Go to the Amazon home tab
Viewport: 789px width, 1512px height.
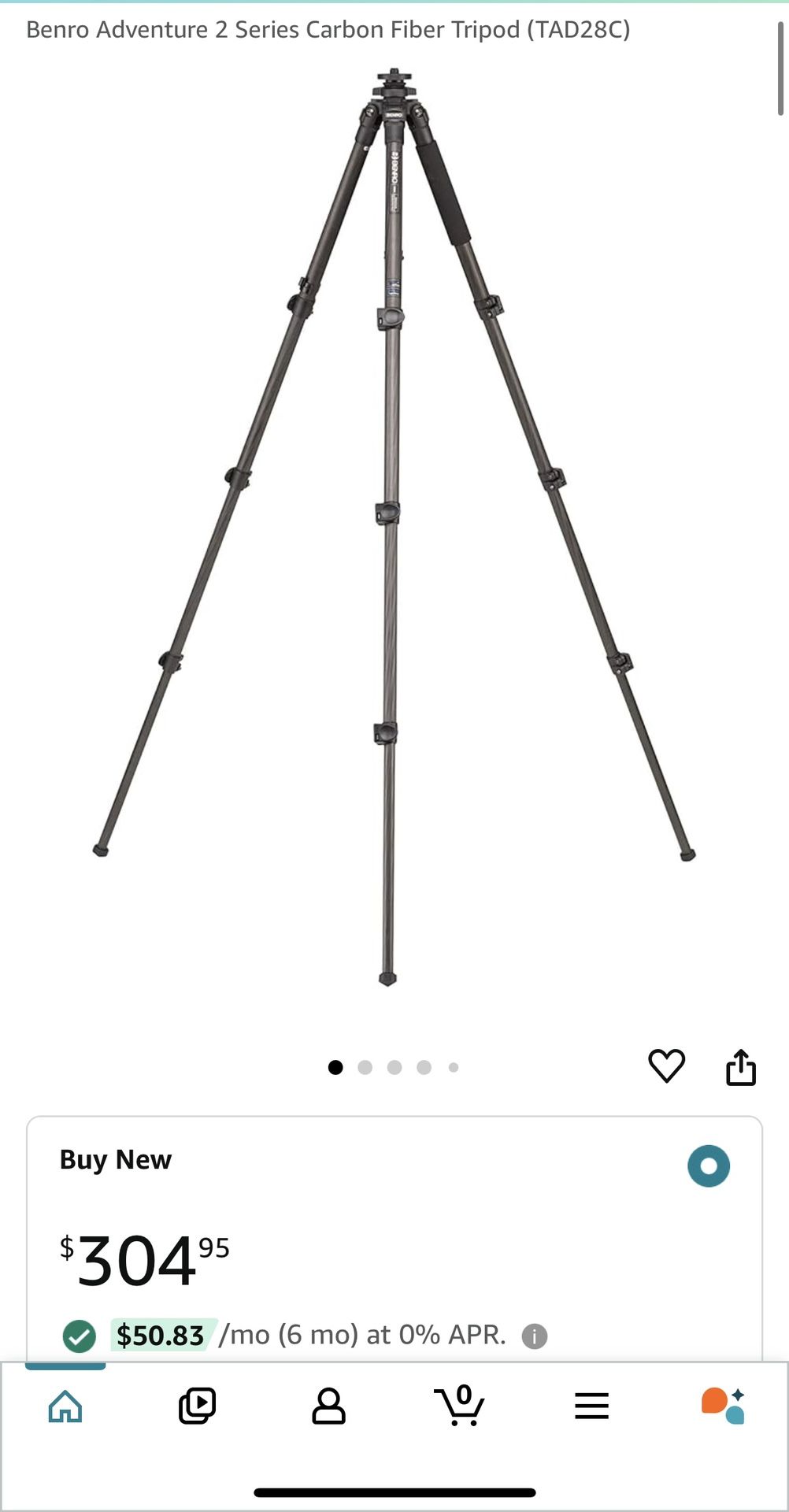pyautogui.click(x=65, y=1406)
